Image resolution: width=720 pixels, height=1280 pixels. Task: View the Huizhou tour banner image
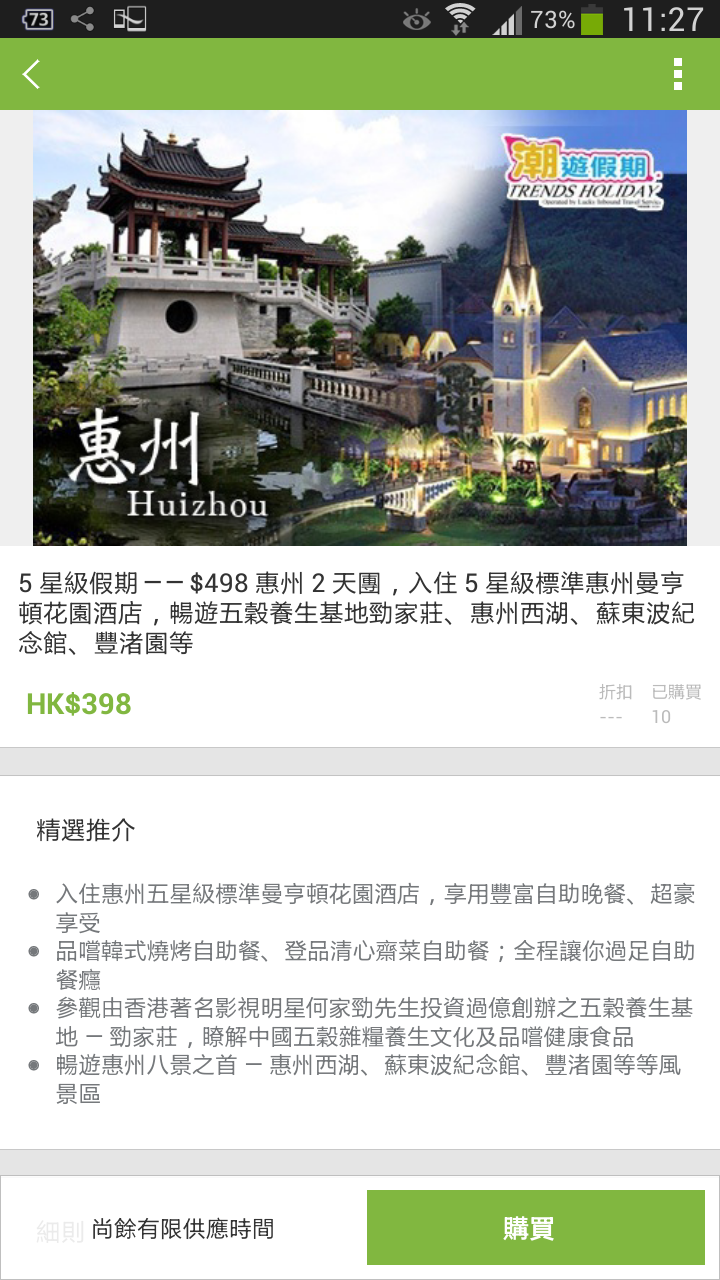tap(360, 328)
